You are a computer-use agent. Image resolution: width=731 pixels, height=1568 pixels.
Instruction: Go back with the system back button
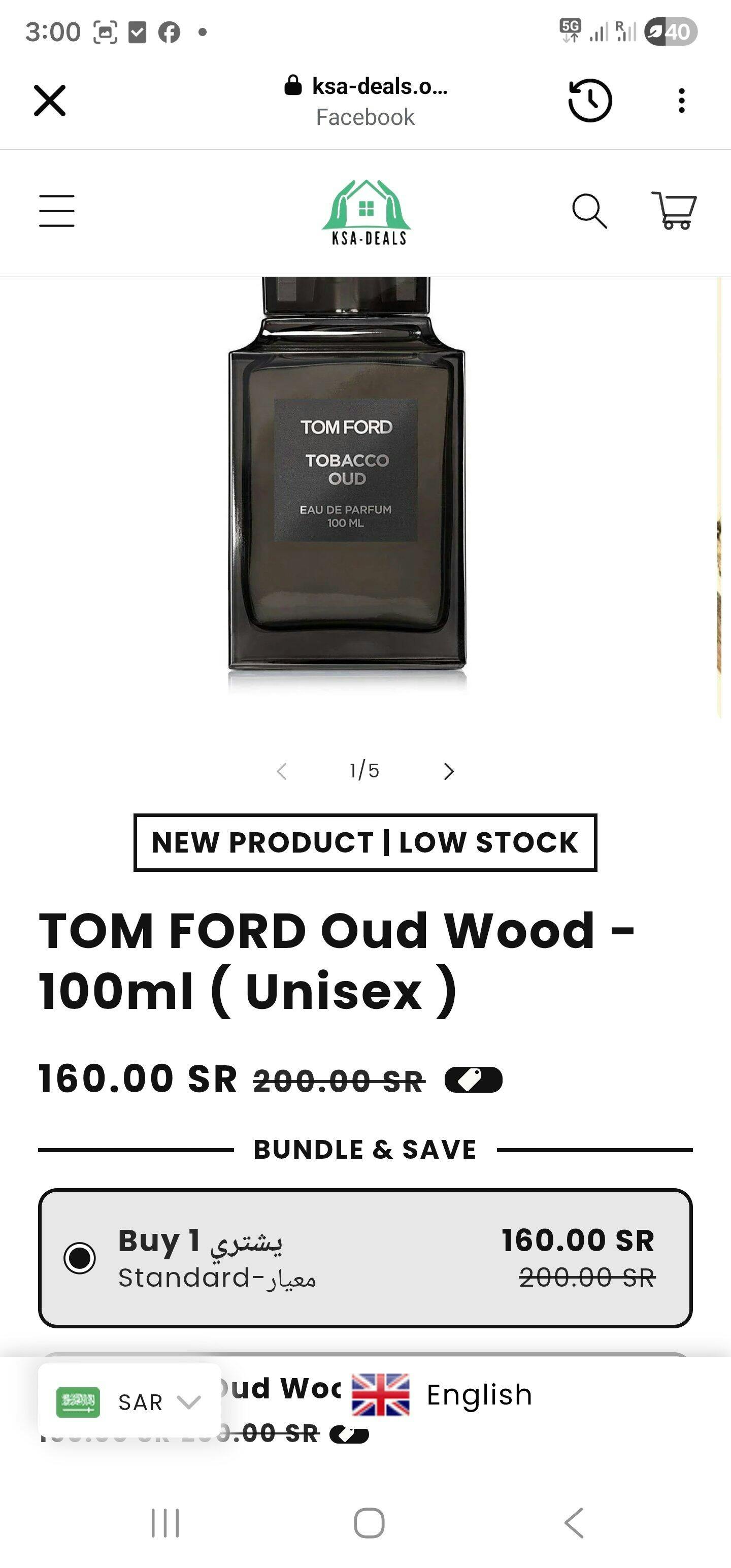pos(574,1523)
